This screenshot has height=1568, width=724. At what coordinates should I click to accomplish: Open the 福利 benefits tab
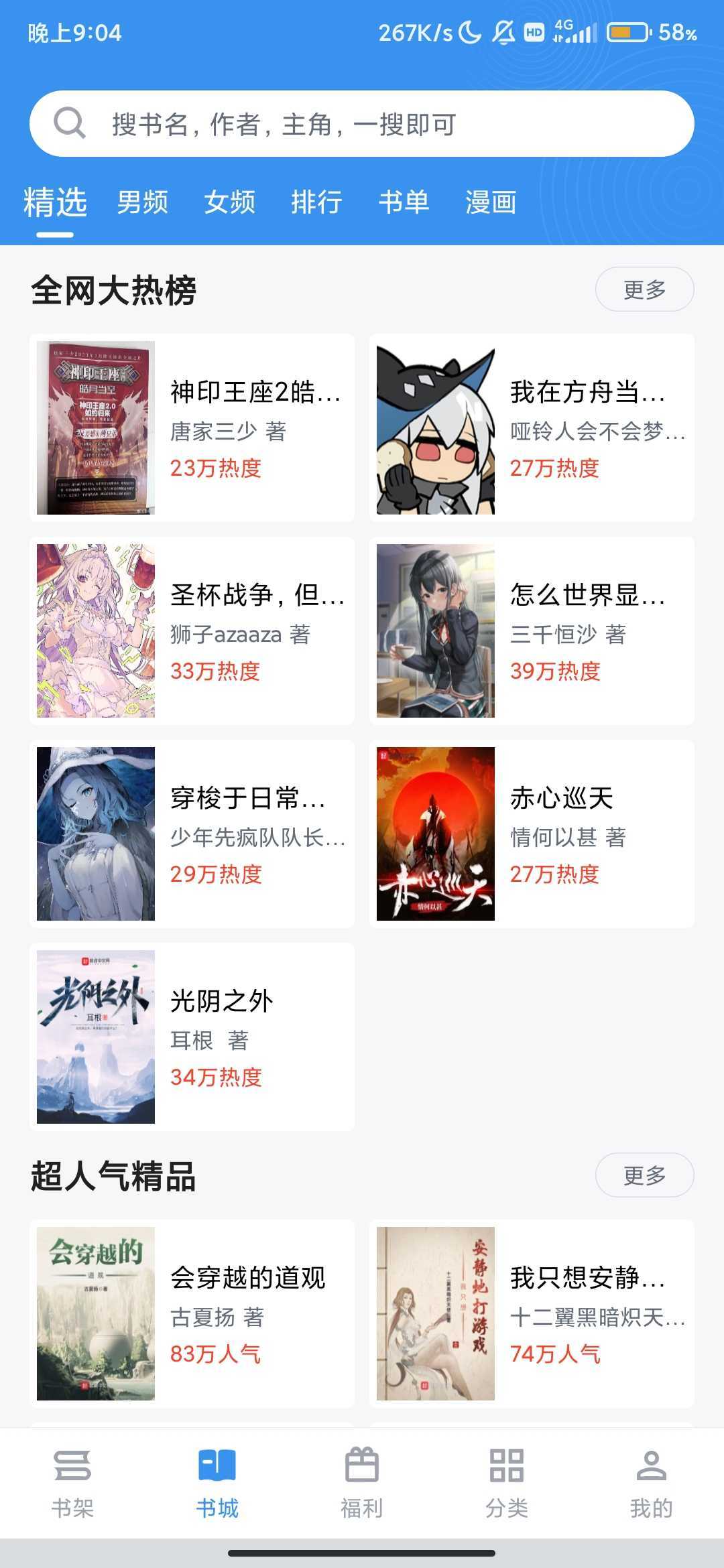[362, 1482]
